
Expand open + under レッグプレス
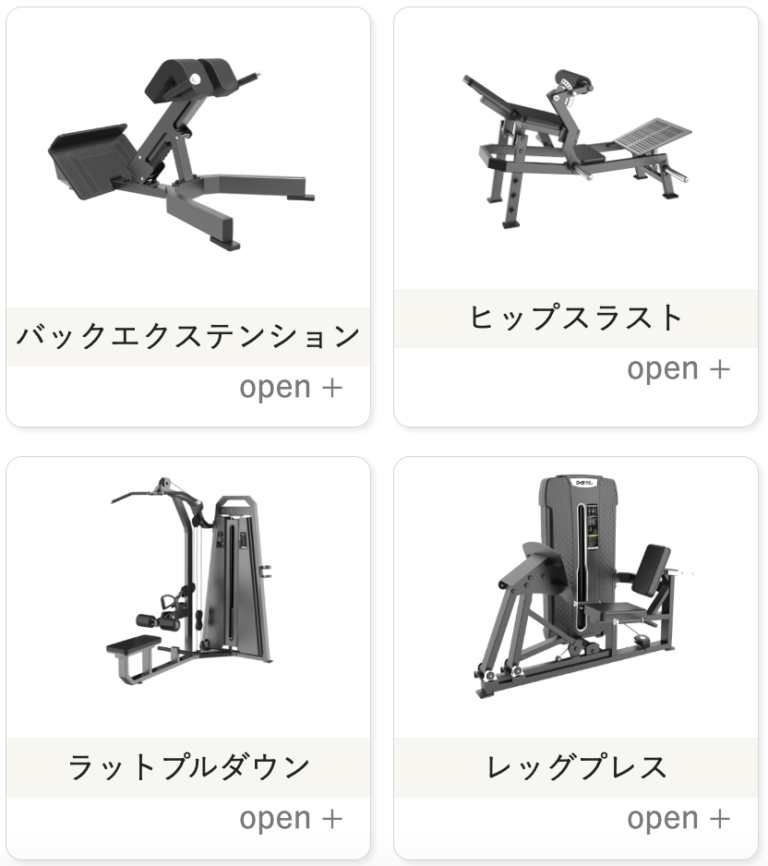(x=679, y=819)
